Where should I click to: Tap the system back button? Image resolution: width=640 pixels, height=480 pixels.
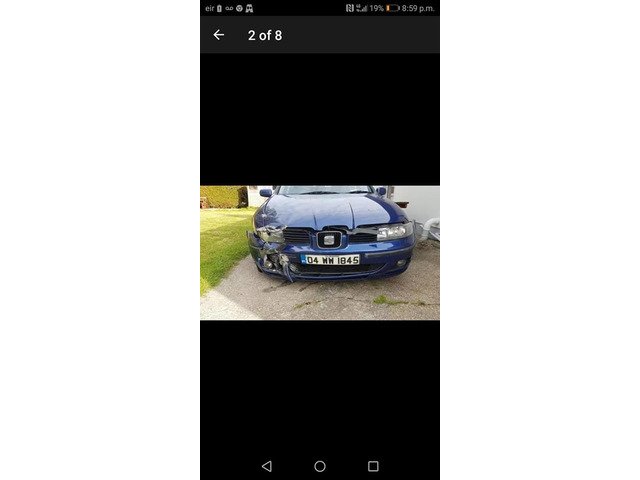point(266,466)
